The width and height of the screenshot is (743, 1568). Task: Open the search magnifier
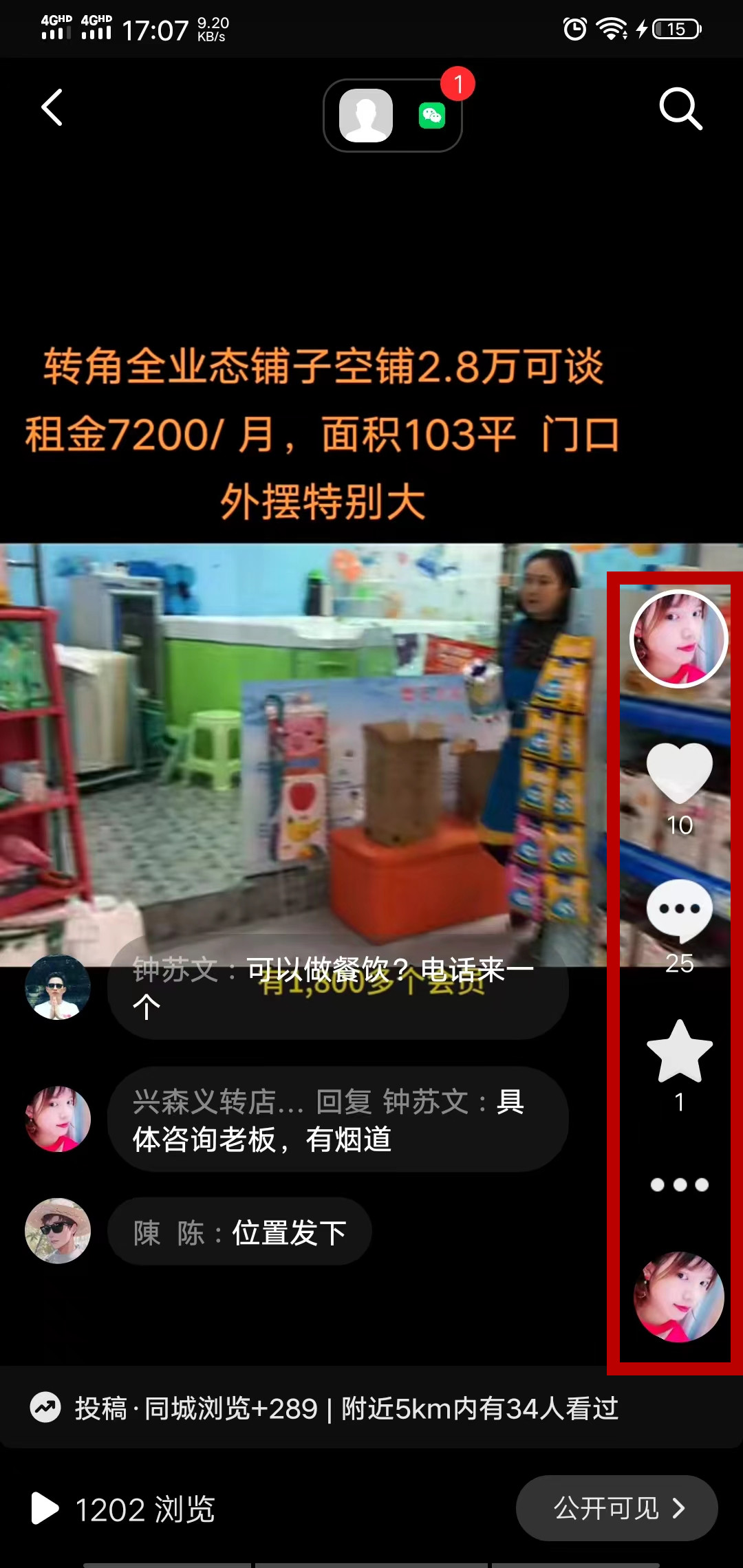680,109
